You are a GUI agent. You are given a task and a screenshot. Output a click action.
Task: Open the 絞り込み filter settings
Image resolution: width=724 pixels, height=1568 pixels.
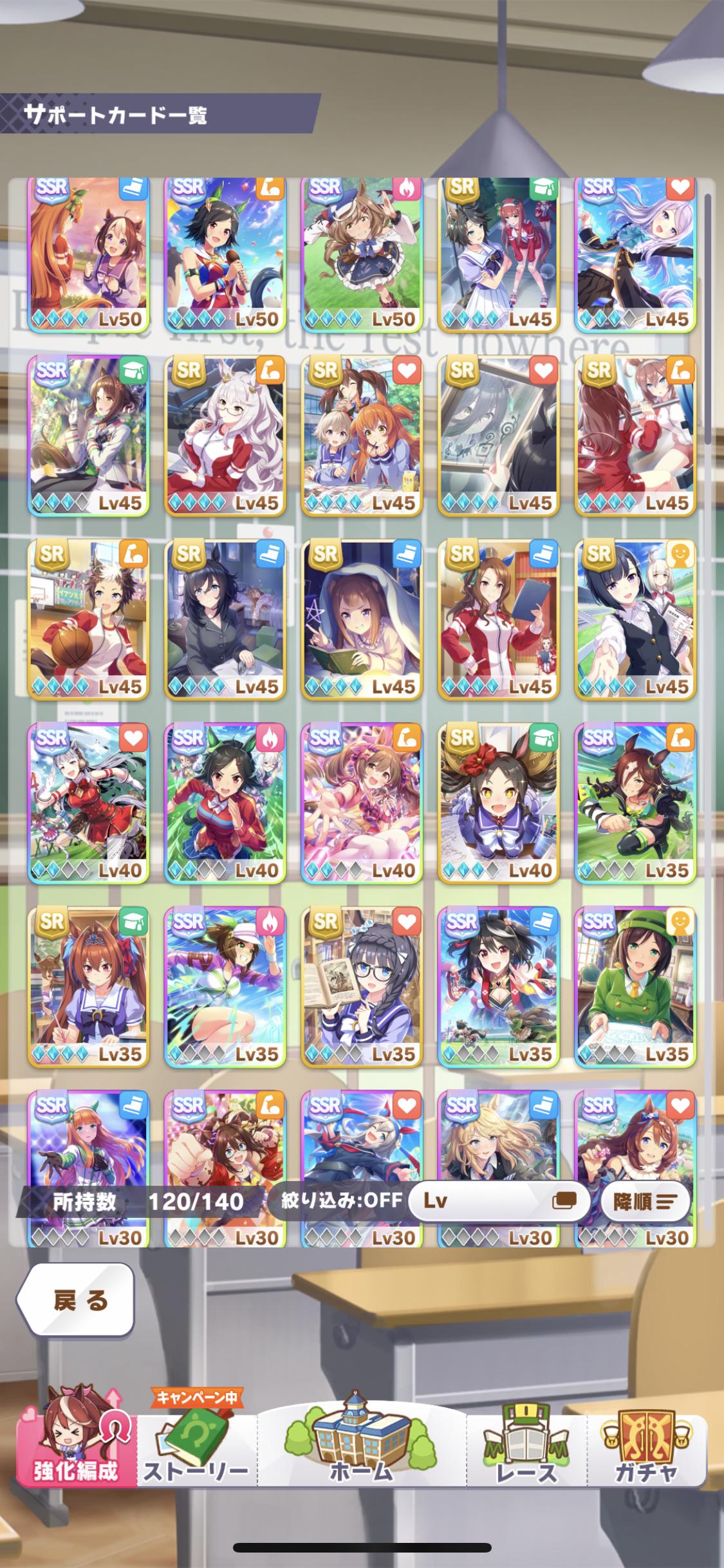coord(341,1200)
